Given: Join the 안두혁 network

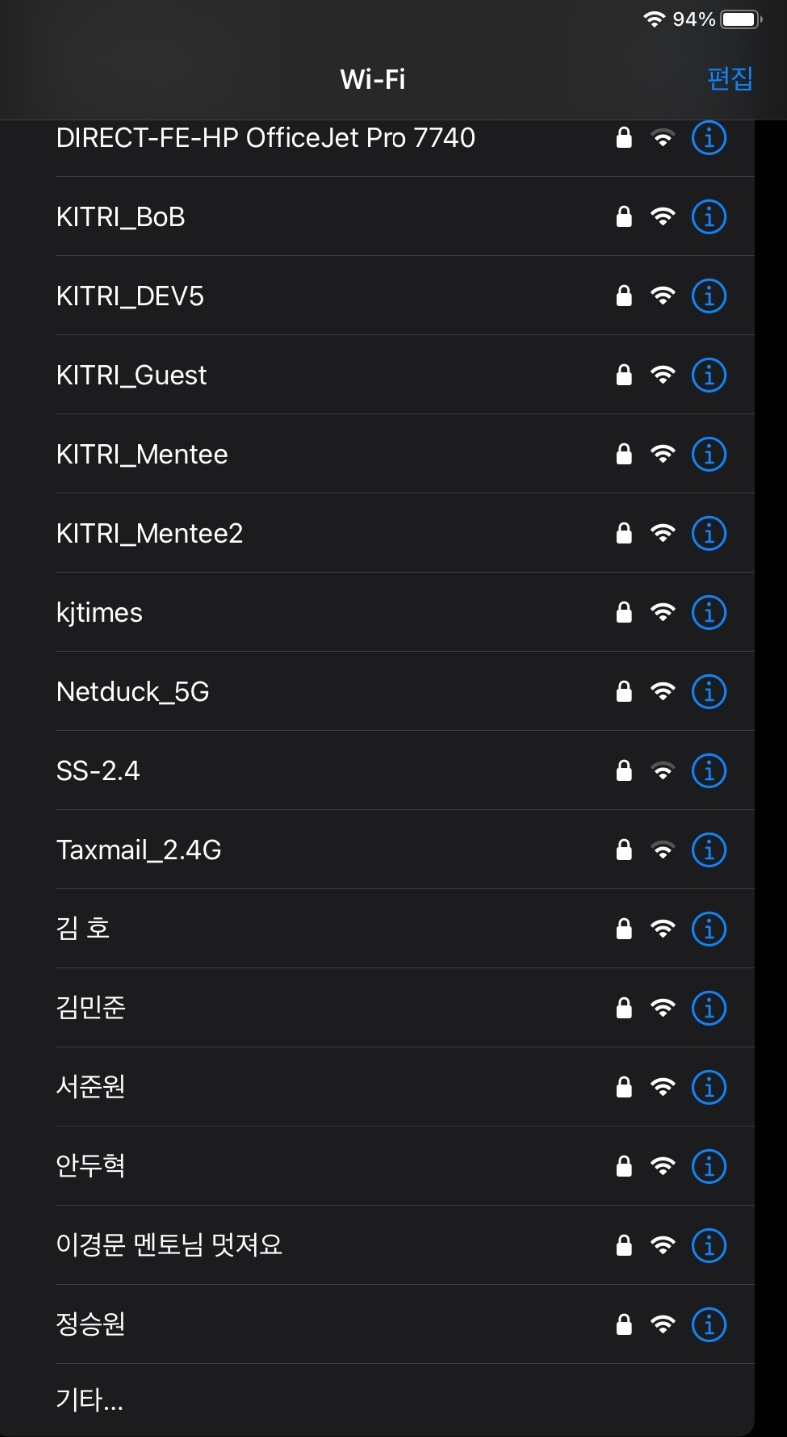Looking at the screenshot, I should pos(89,1165).
